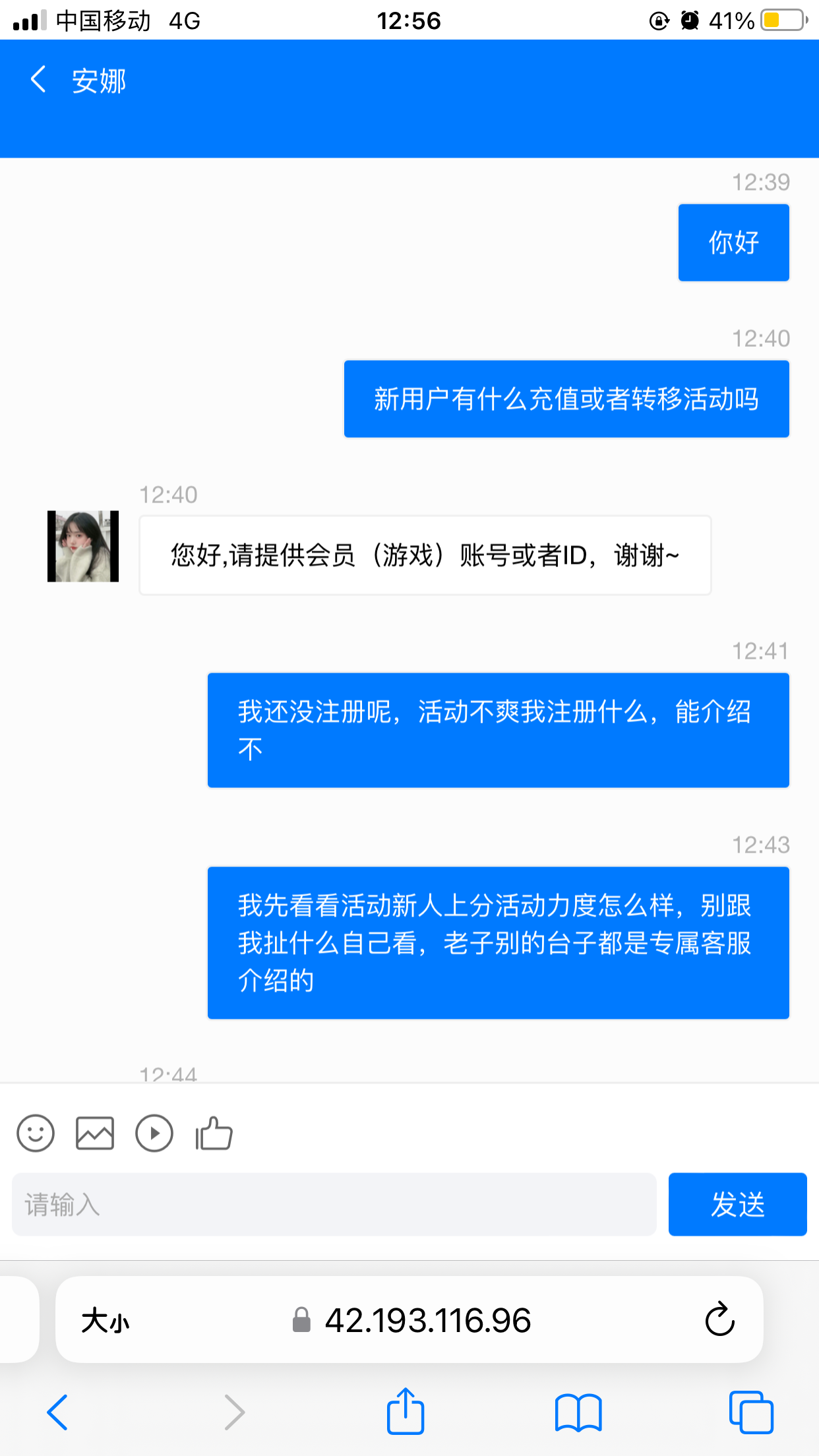Open Safari bookmarks
This screenshot has width=819, height=1456.
point(578,1412)
